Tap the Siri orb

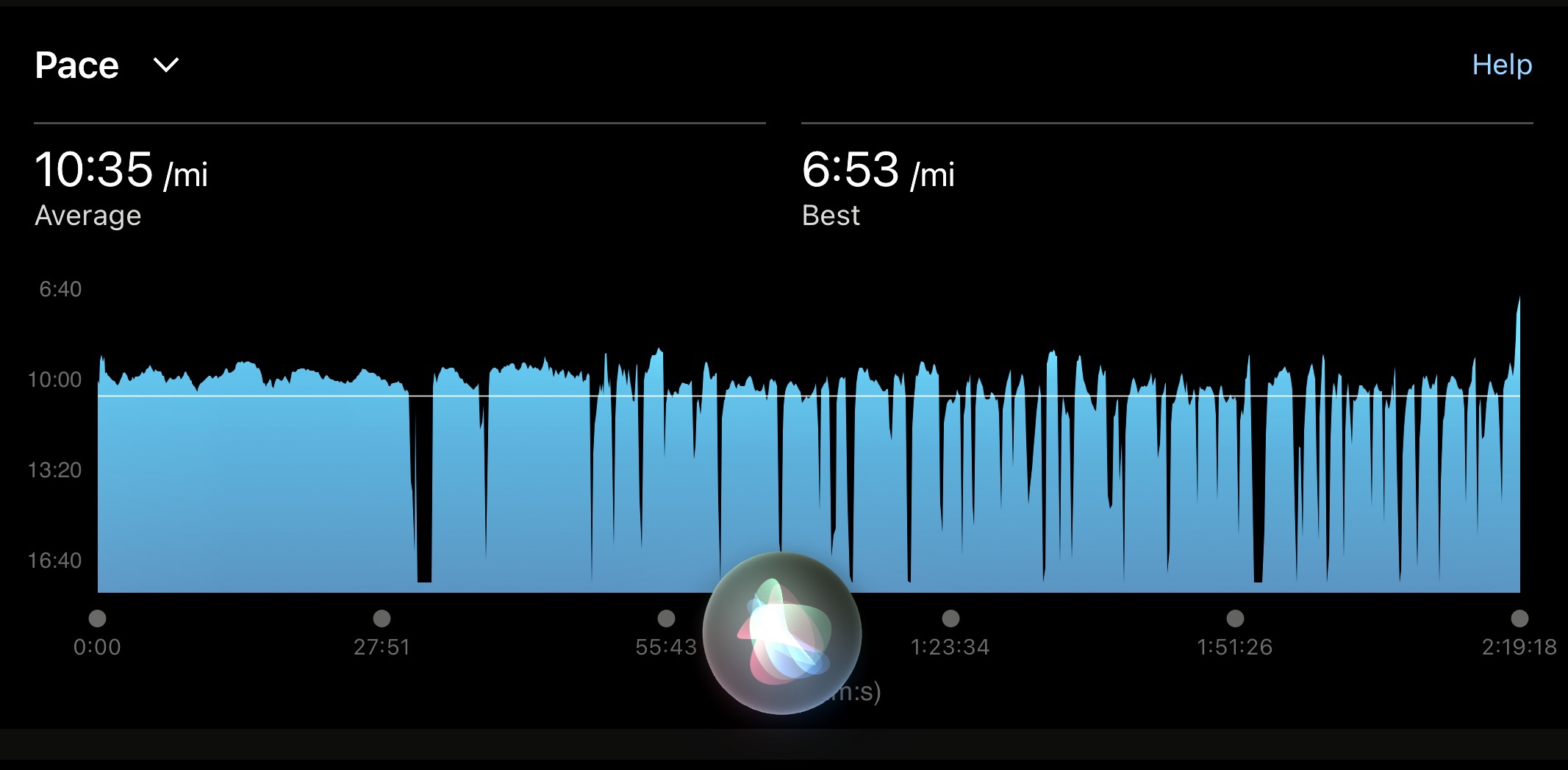pyautogui.click(x=782, y=633)
